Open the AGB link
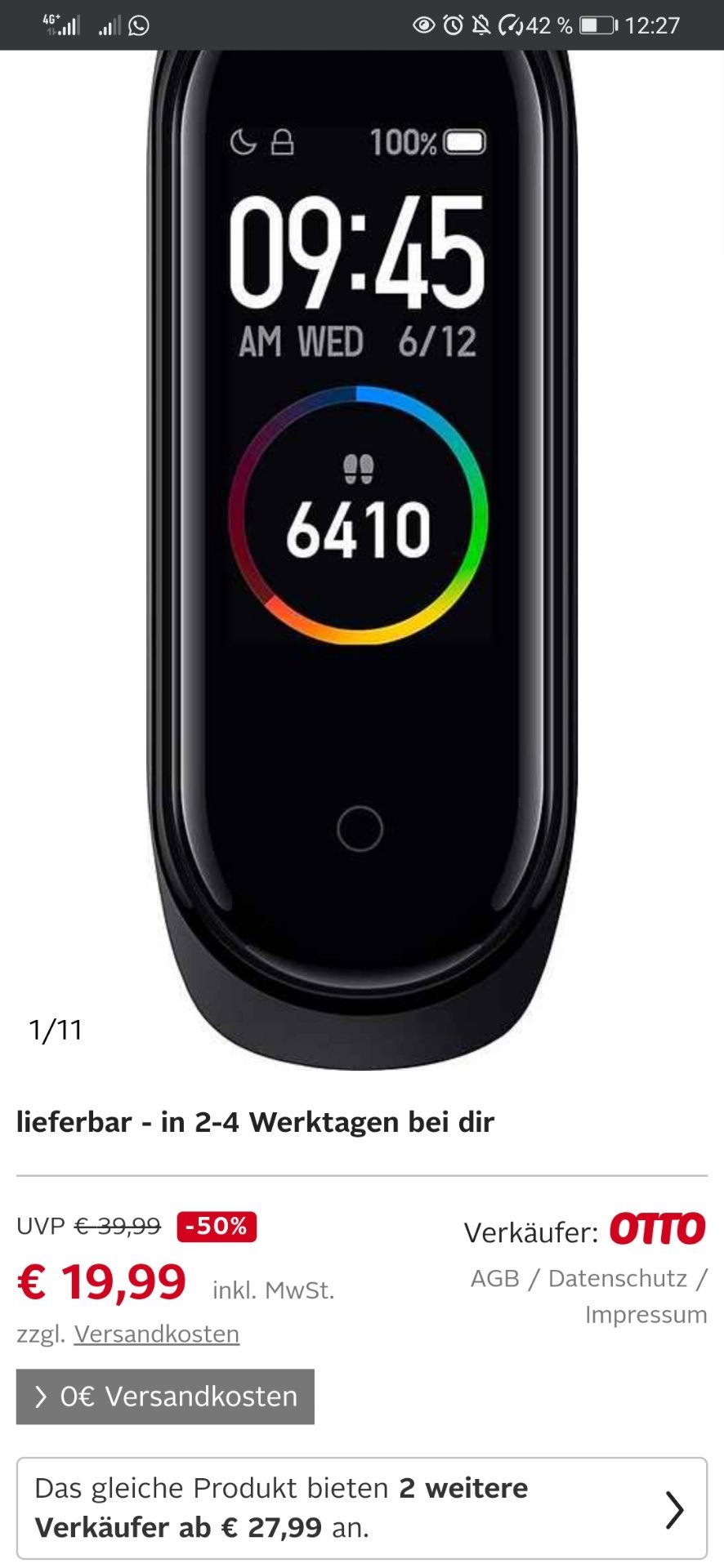 coord(494,1278)
